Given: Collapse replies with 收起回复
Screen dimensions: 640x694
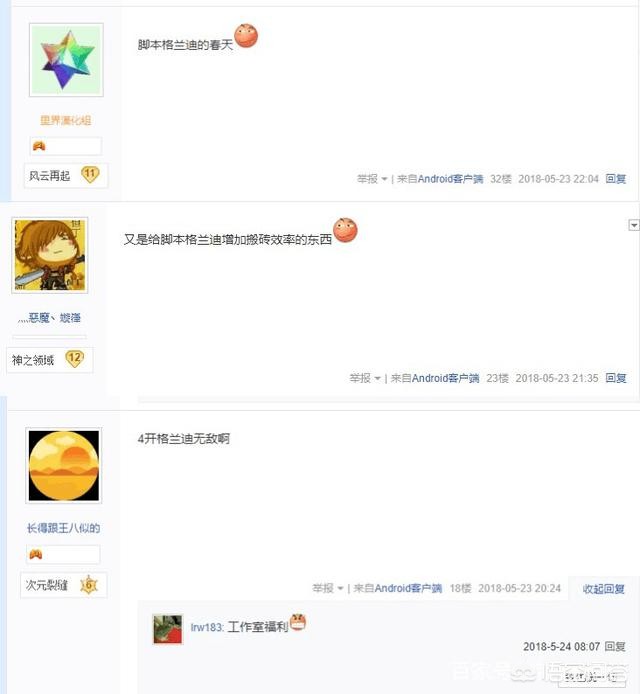Looking at the screenshot, I should (603, 589).
